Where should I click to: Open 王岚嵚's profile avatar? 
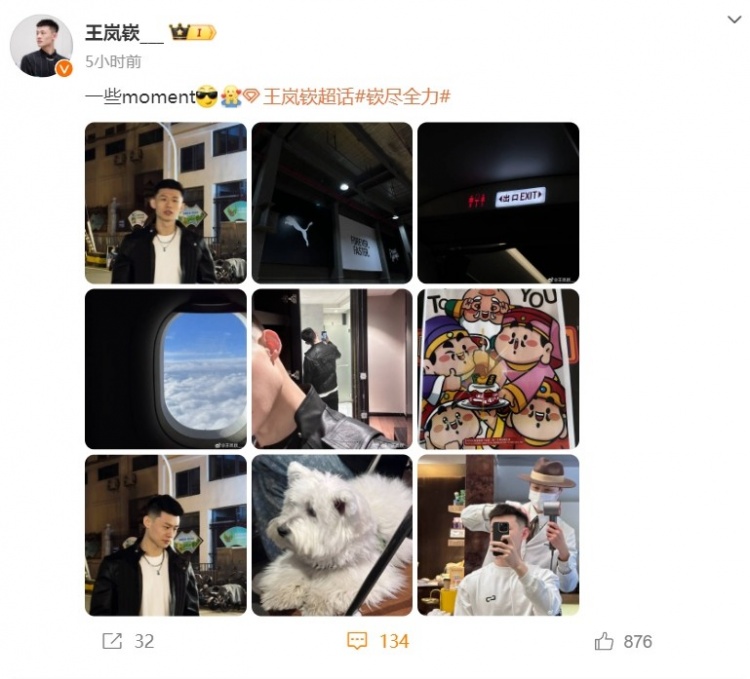[41, 45]
